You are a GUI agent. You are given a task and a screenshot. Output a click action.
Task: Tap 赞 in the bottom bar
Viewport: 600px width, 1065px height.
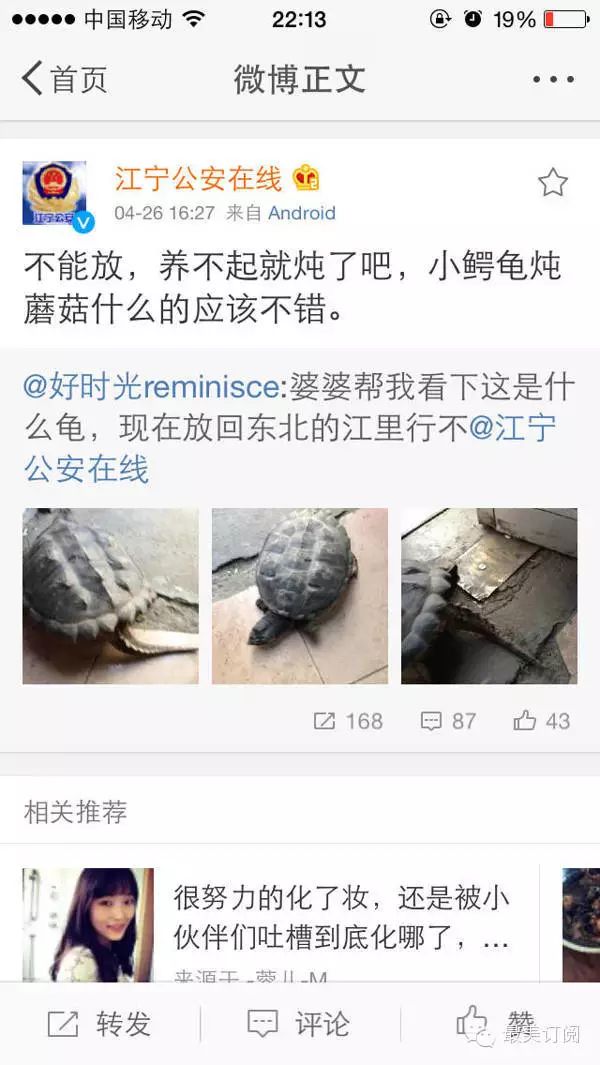tap(497, 1024)
